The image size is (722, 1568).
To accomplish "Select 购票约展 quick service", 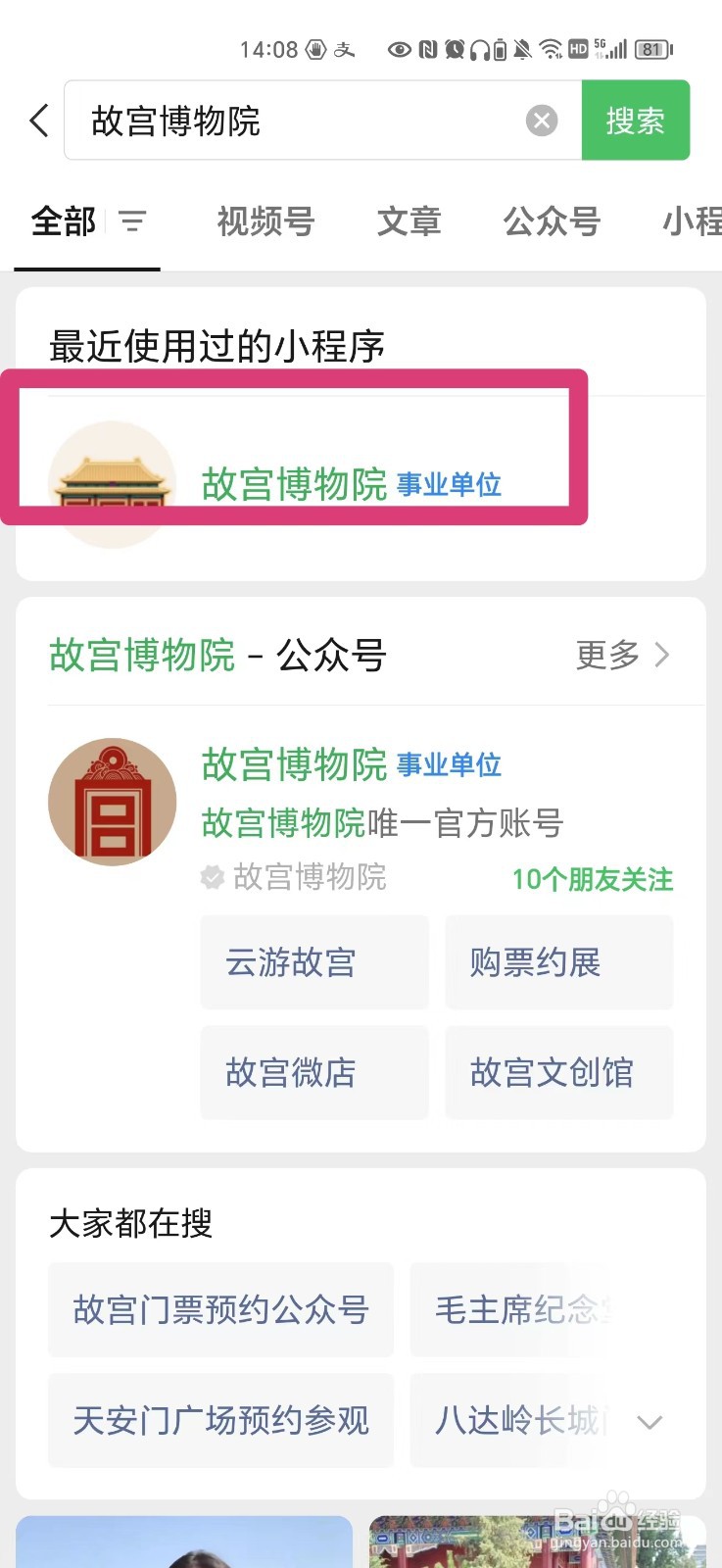I will (x=558, y=962).
